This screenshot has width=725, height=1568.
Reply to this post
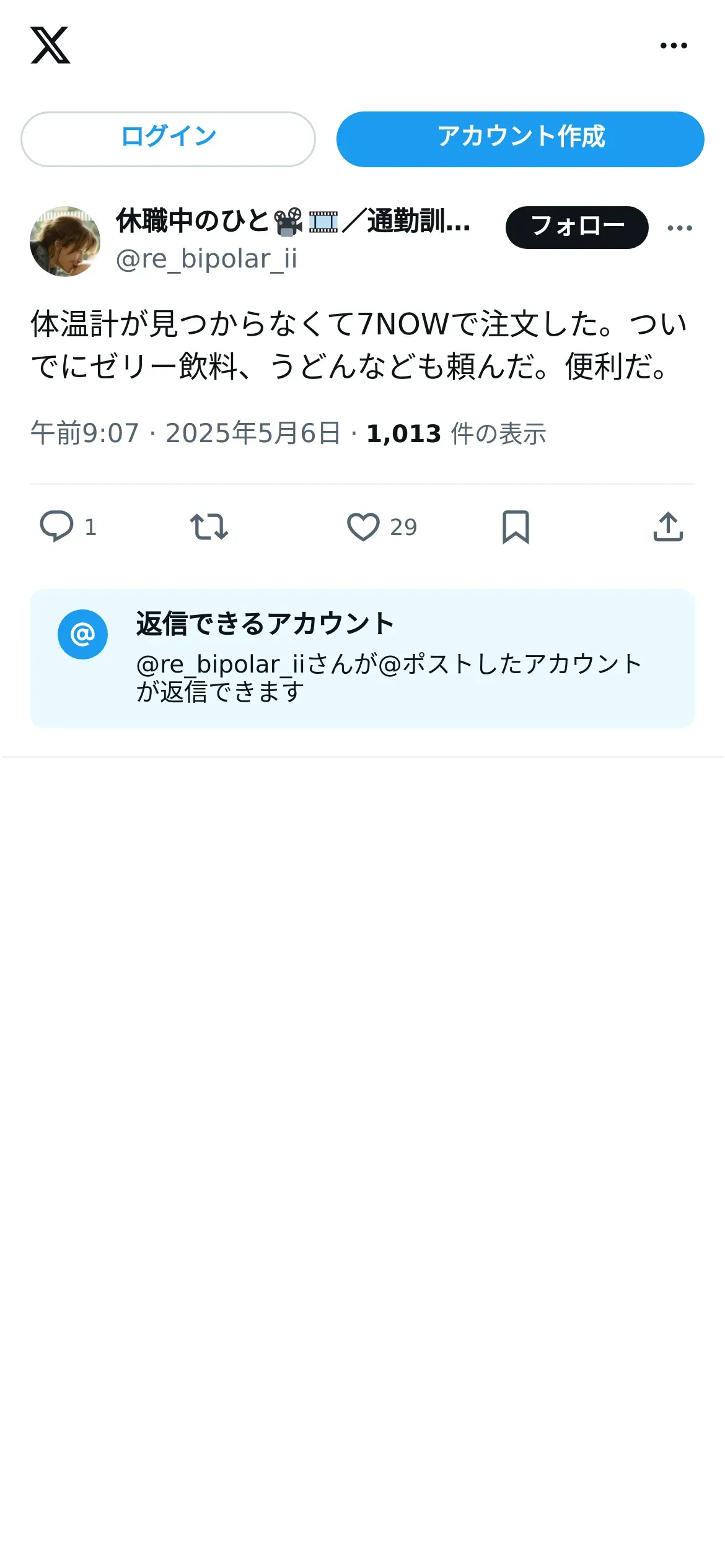click(57, 526)
